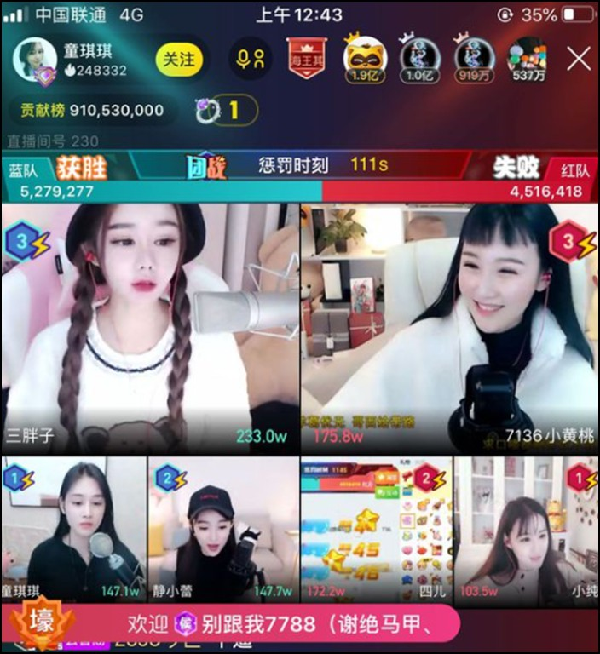Open the mic link icon
The image size is (600, 654).
tap(250, 59)
